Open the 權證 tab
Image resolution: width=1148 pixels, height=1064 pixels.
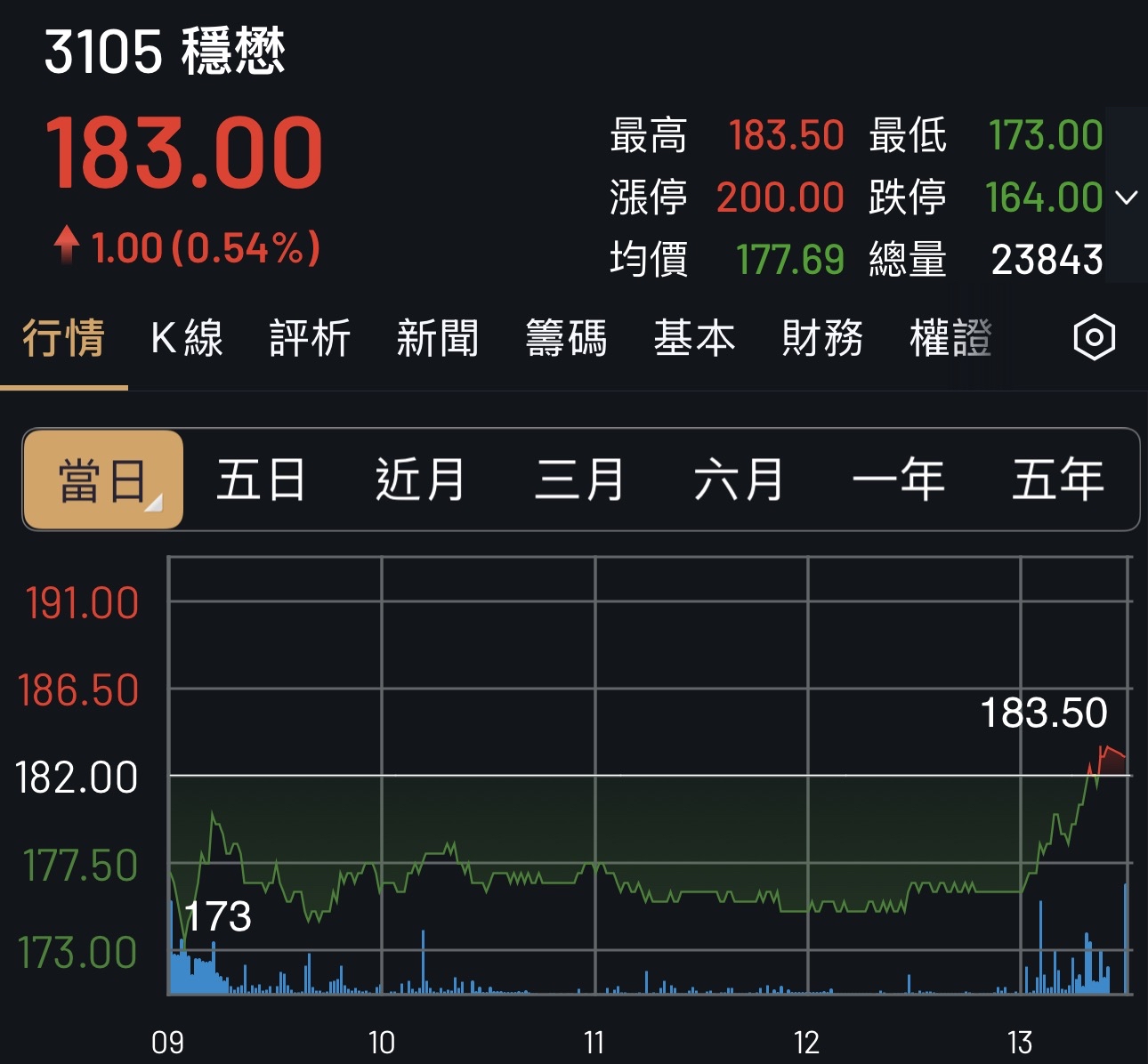[950, 338]
